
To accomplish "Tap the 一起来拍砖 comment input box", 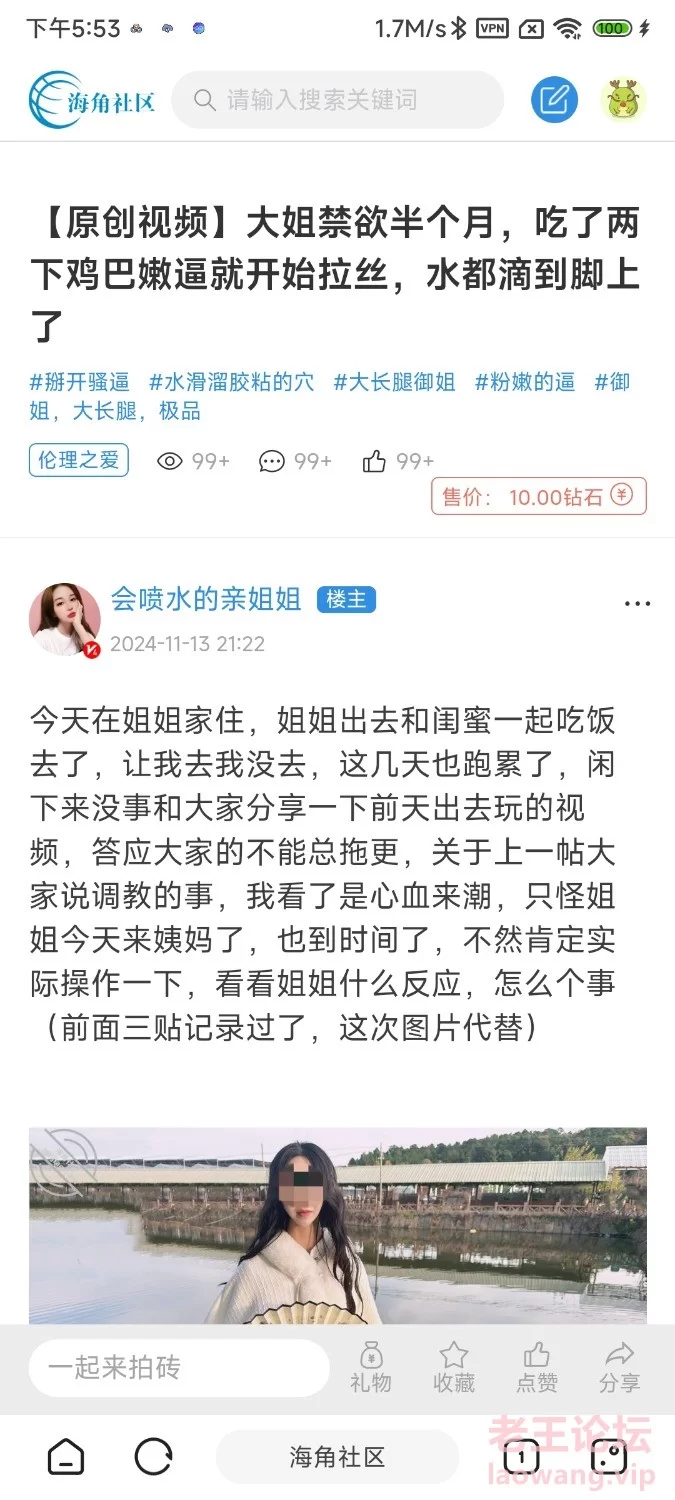I will tap(178, 1368).
